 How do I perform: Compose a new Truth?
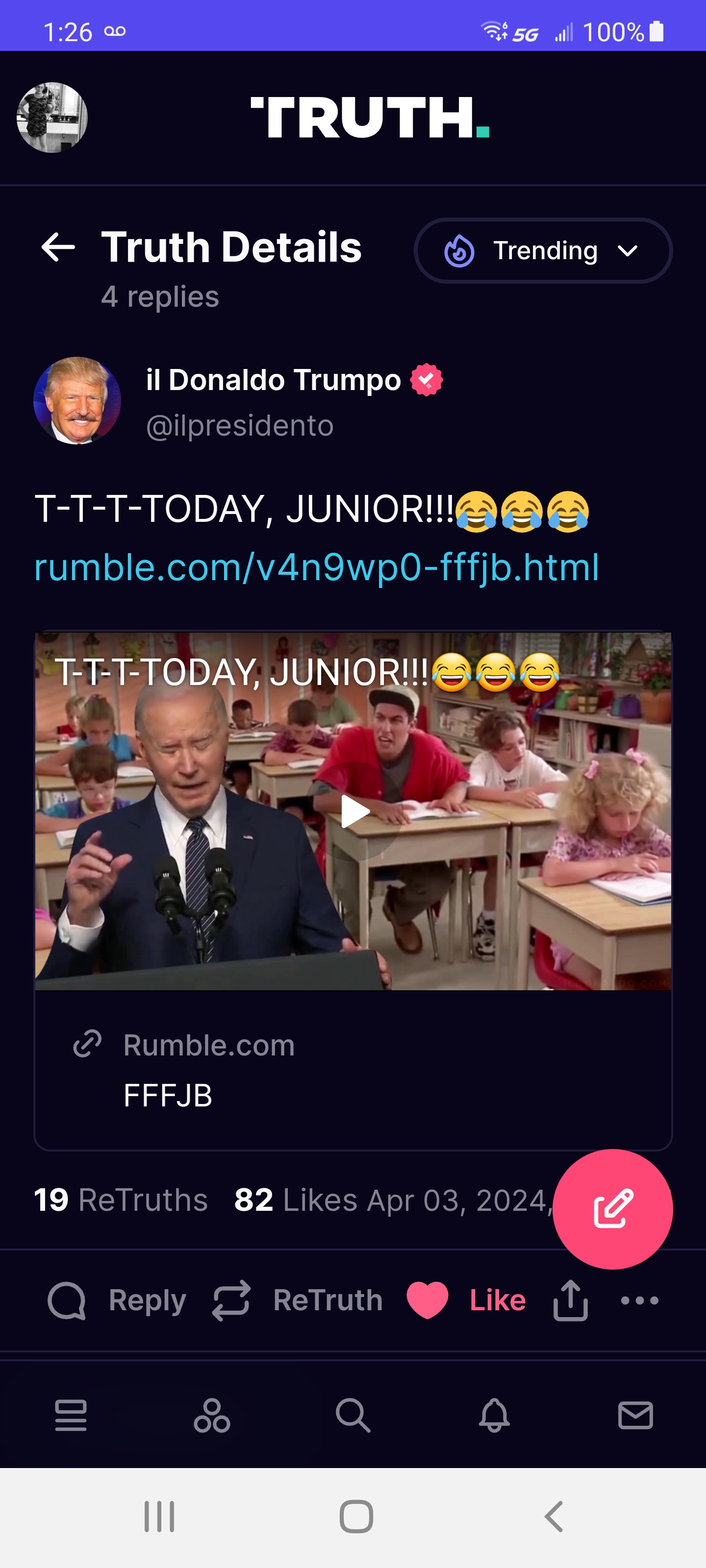612,1209
